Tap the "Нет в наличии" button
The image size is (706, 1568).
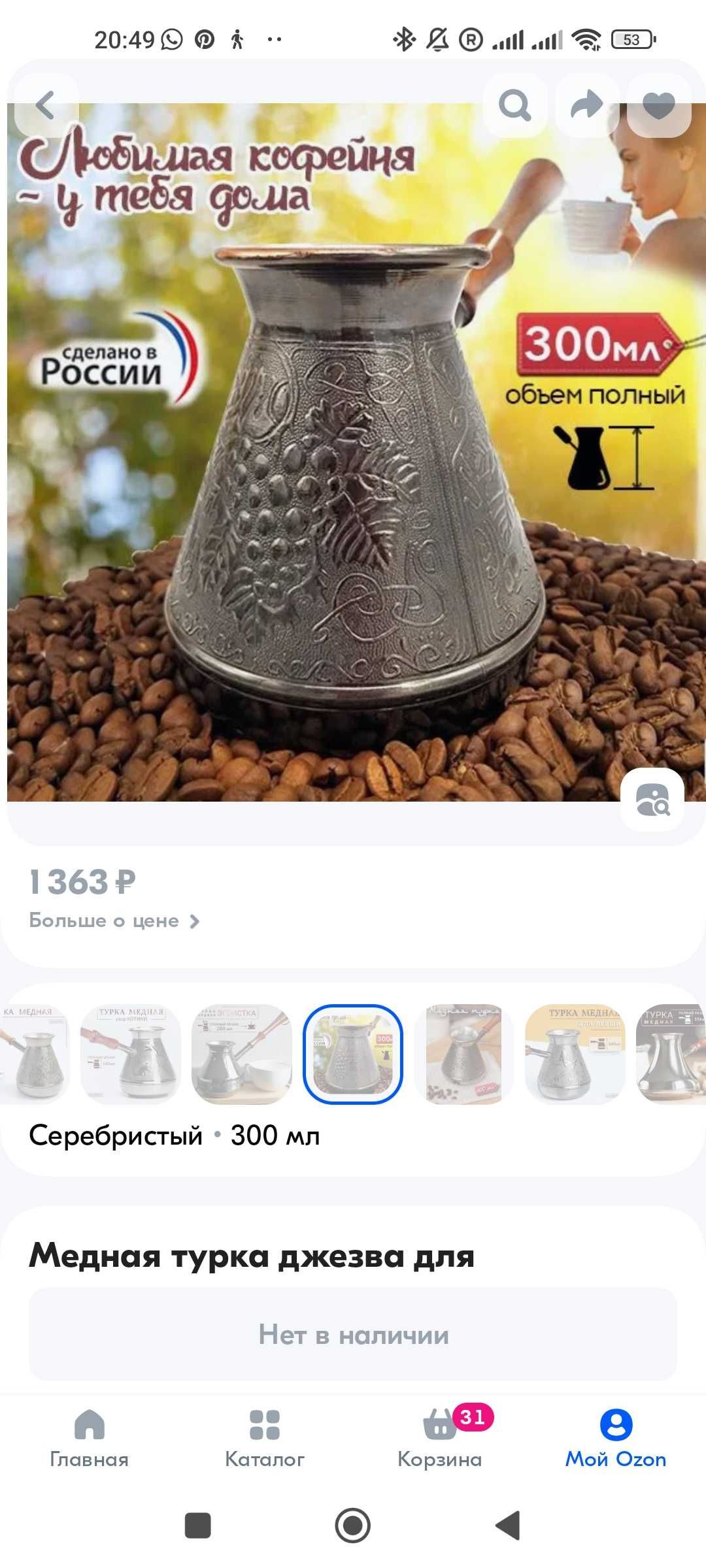(x=353, y=1334)
